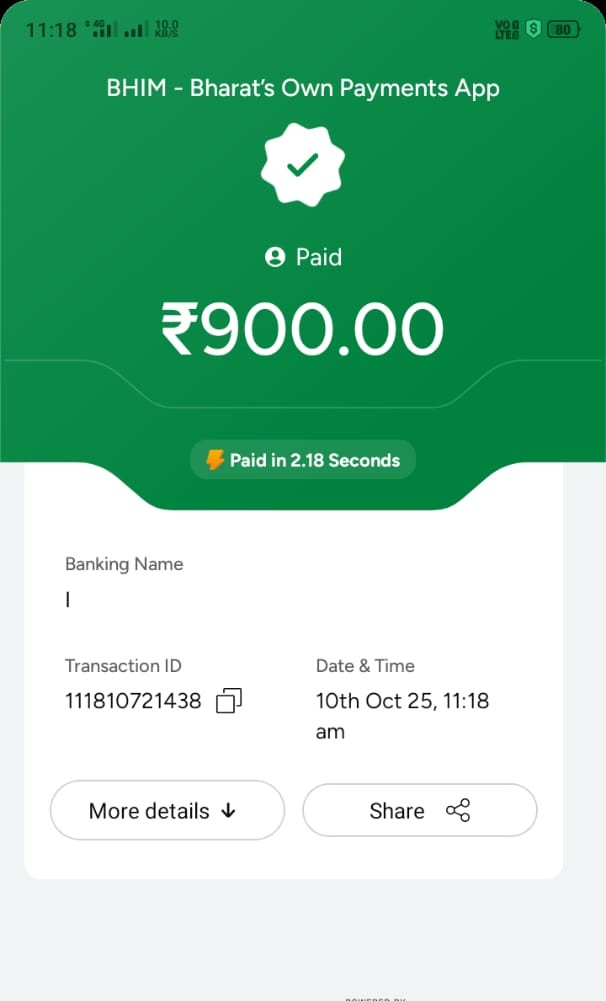Copy the transaction ID
This screenshot has width=606, height=1001.
point(229,701)
